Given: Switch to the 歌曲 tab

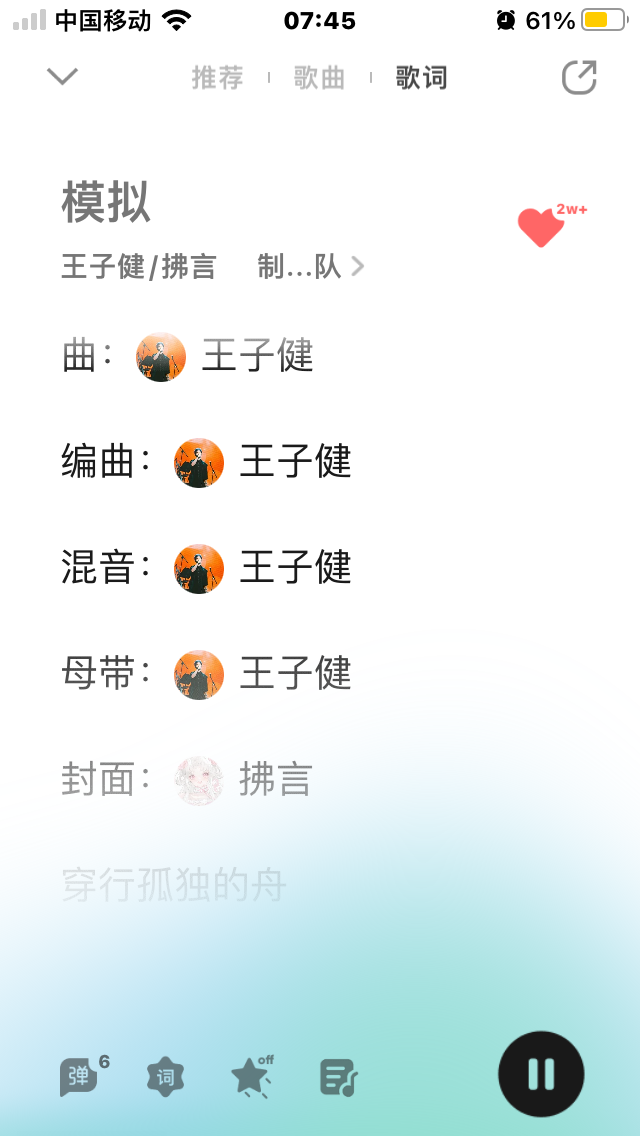Looking at the screenshot, I should tap(319, 77).
